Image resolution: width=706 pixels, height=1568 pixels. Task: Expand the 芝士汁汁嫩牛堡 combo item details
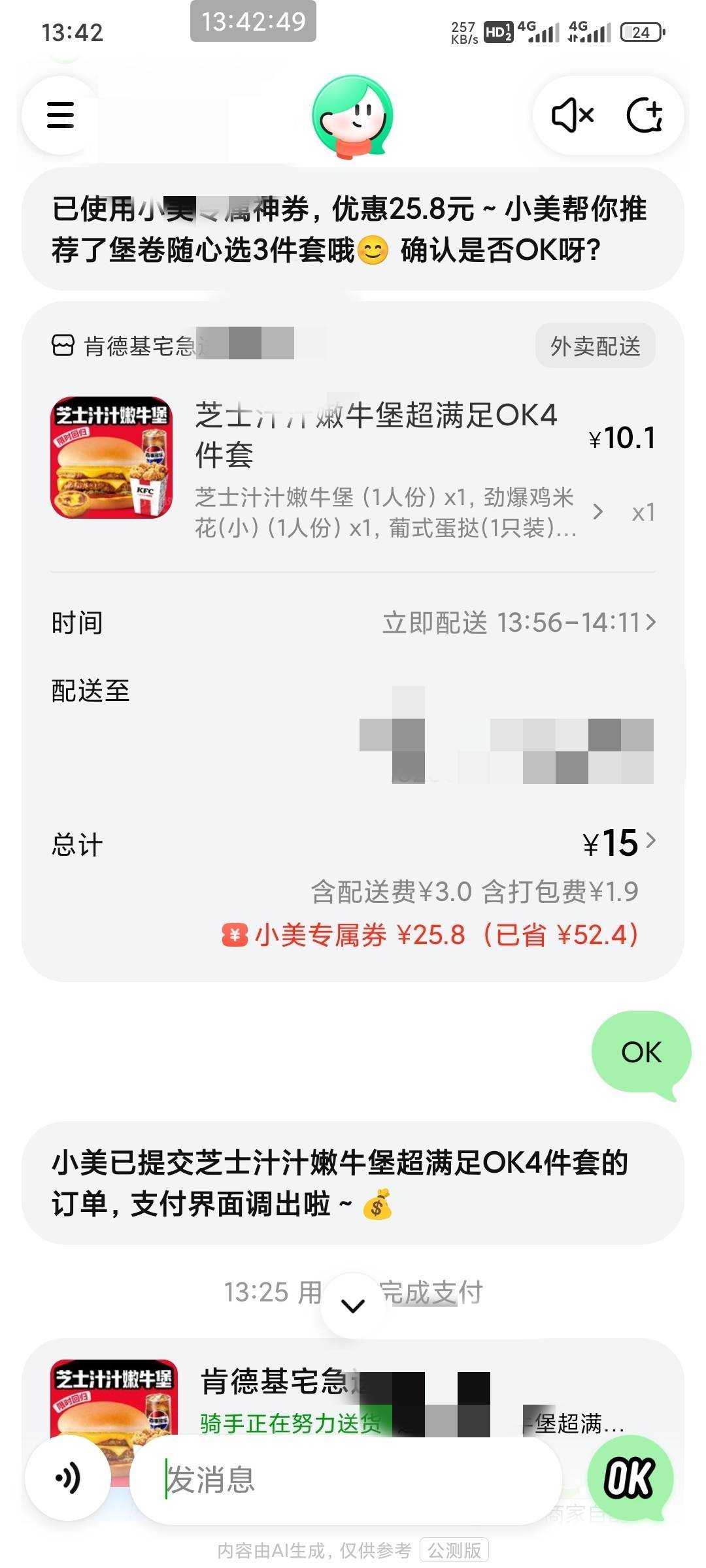pos(597,512)
